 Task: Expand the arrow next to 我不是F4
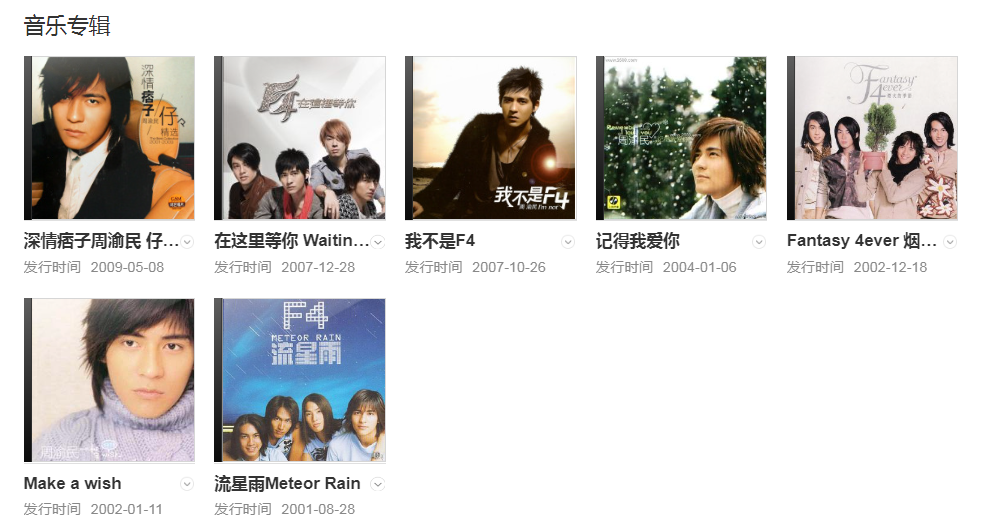(568, 242)
